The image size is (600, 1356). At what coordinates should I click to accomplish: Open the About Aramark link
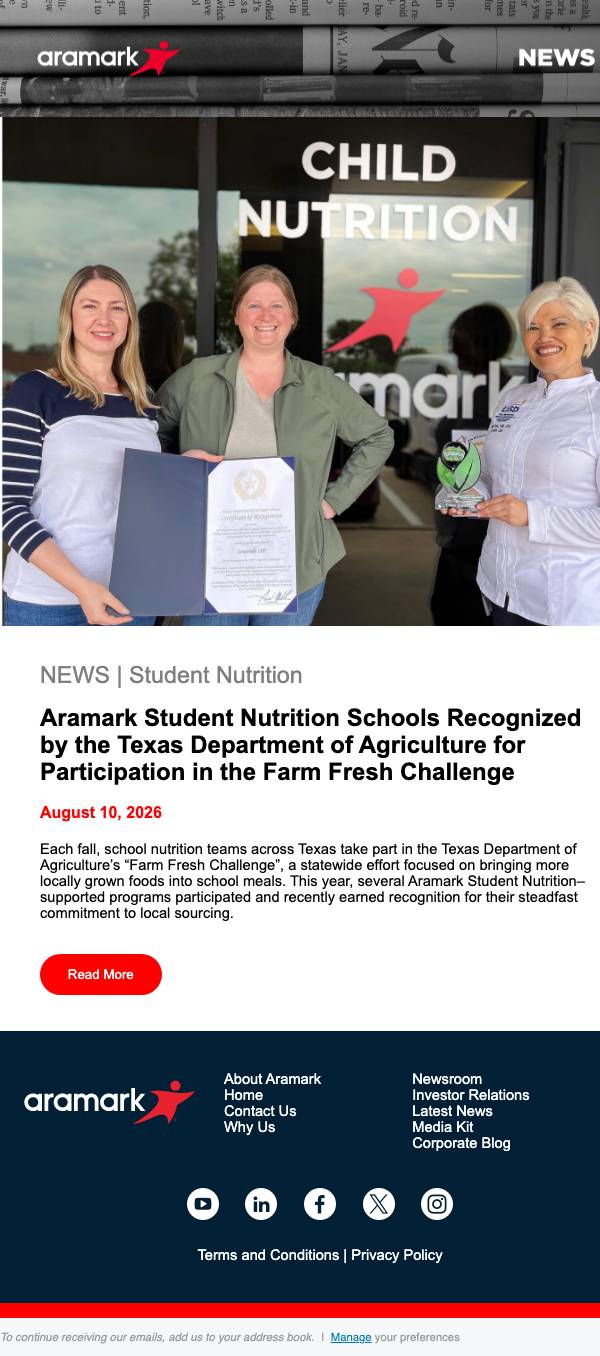(272, 1079)
